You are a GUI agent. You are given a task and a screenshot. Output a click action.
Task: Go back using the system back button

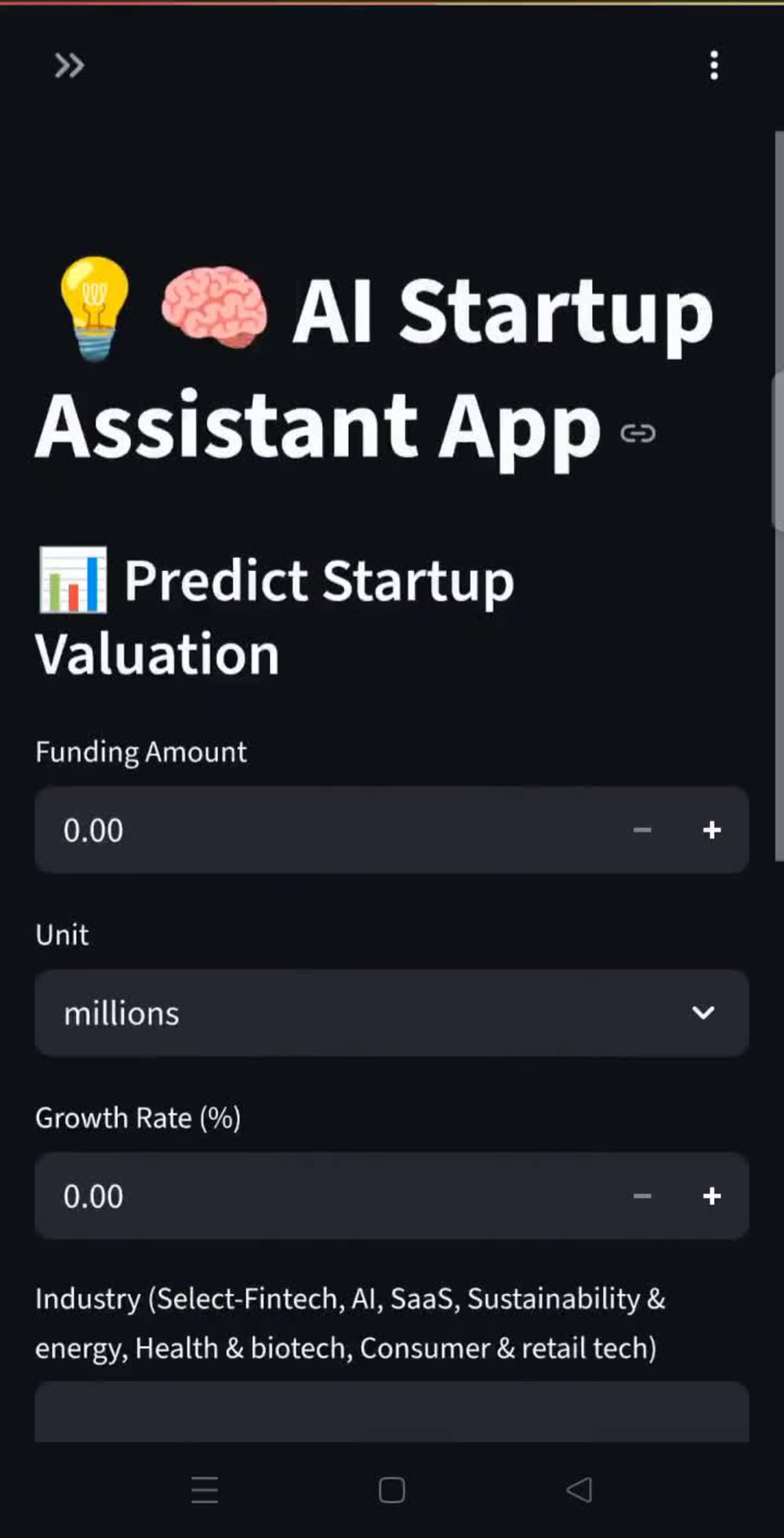point(579,1489)
